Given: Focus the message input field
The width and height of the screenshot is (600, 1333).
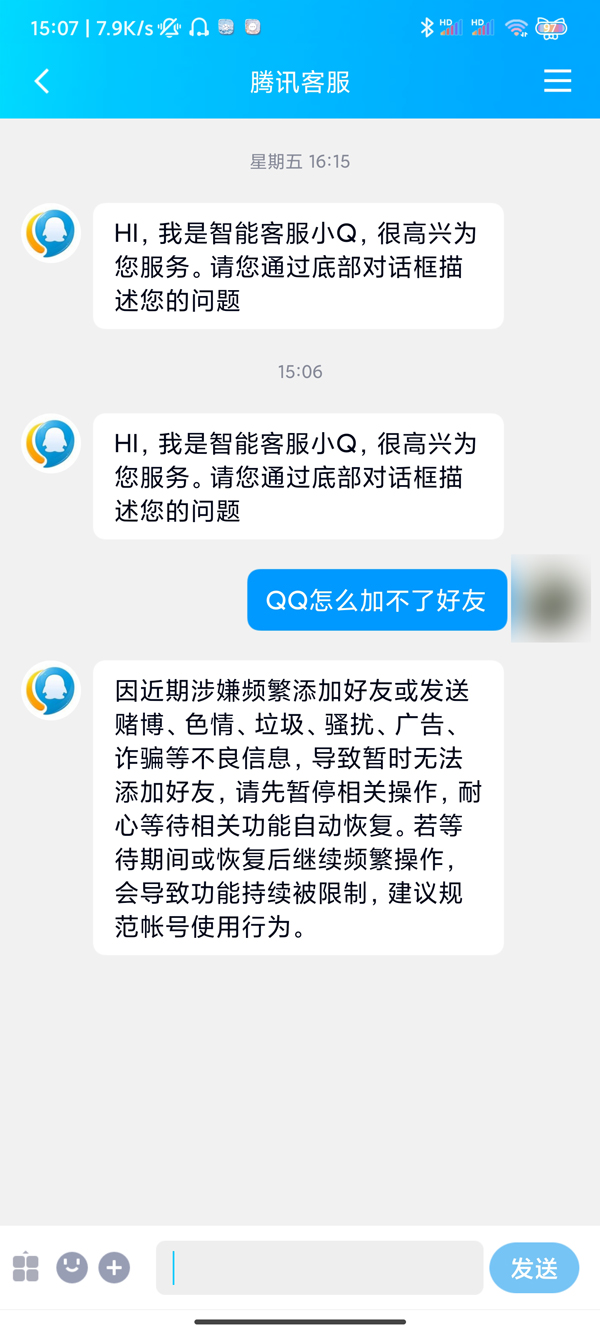Looking at the screenshot, I should coord(320,1267).
